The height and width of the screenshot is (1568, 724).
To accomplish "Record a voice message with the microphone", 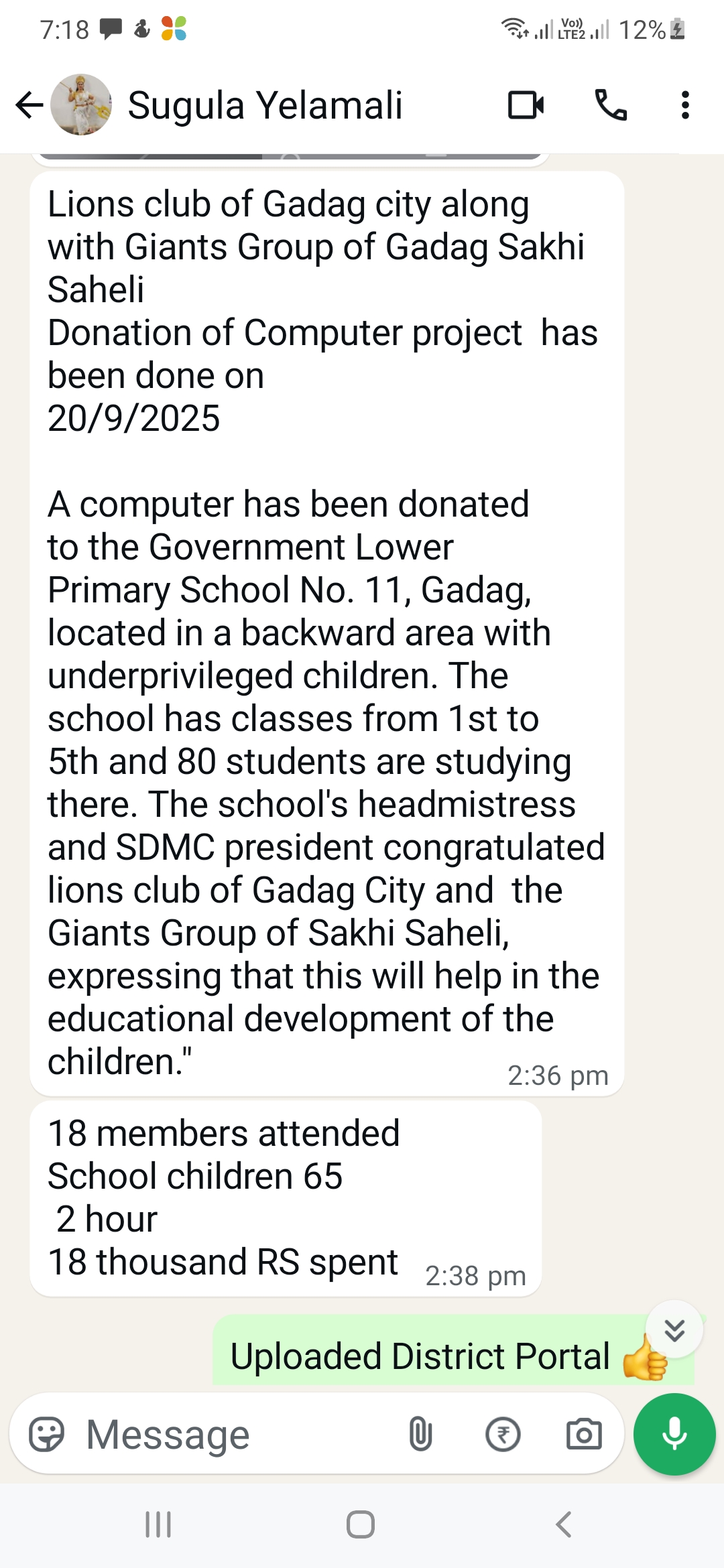I will click(x=674, y=1435).
